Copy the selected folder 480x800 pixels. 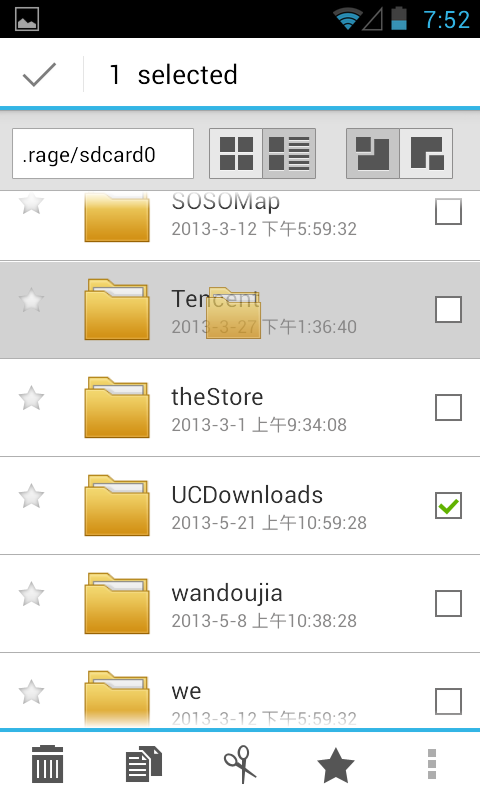(x=144, y=764)
